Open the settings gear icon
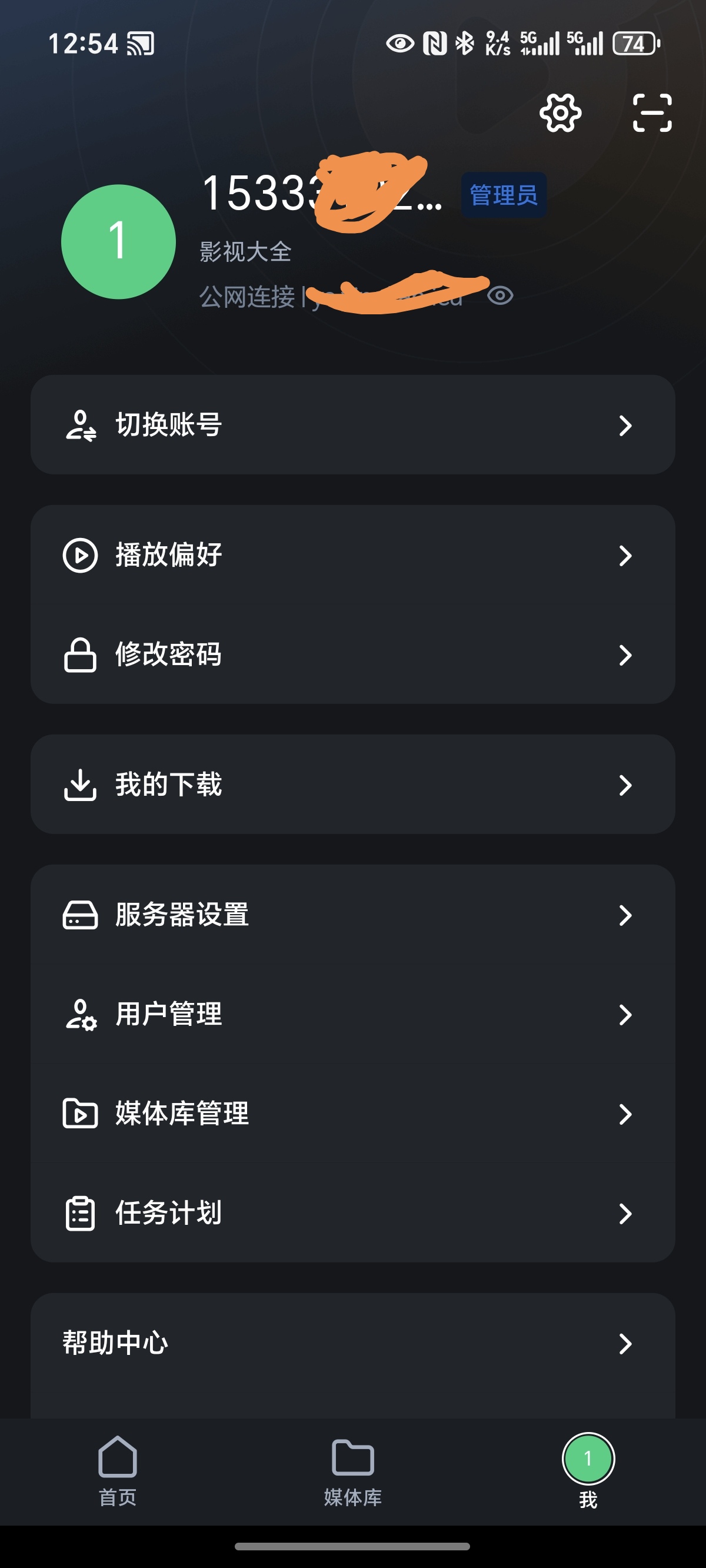 coord(561,113)
